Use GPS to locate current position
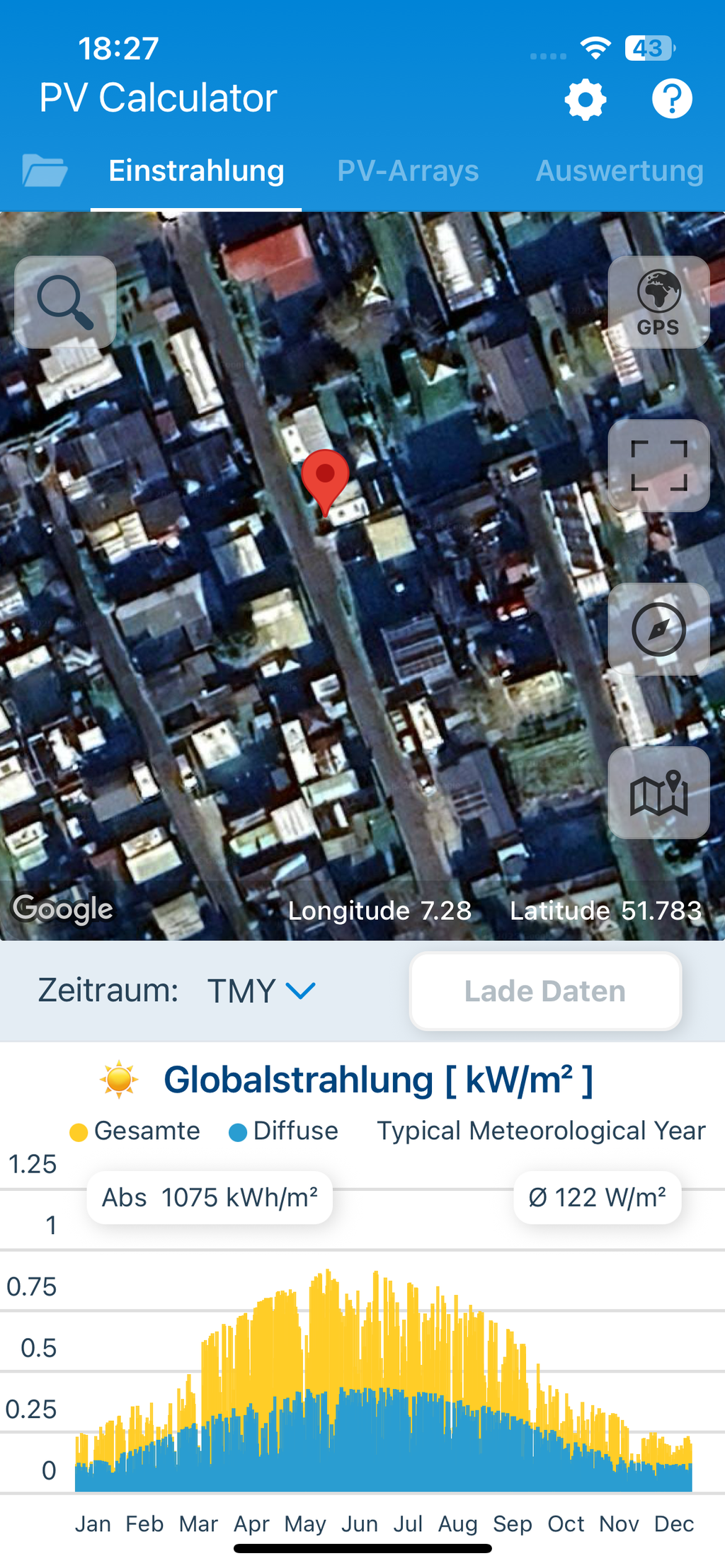This screenshot has height=1568, width=725. [x=658, y=302]
